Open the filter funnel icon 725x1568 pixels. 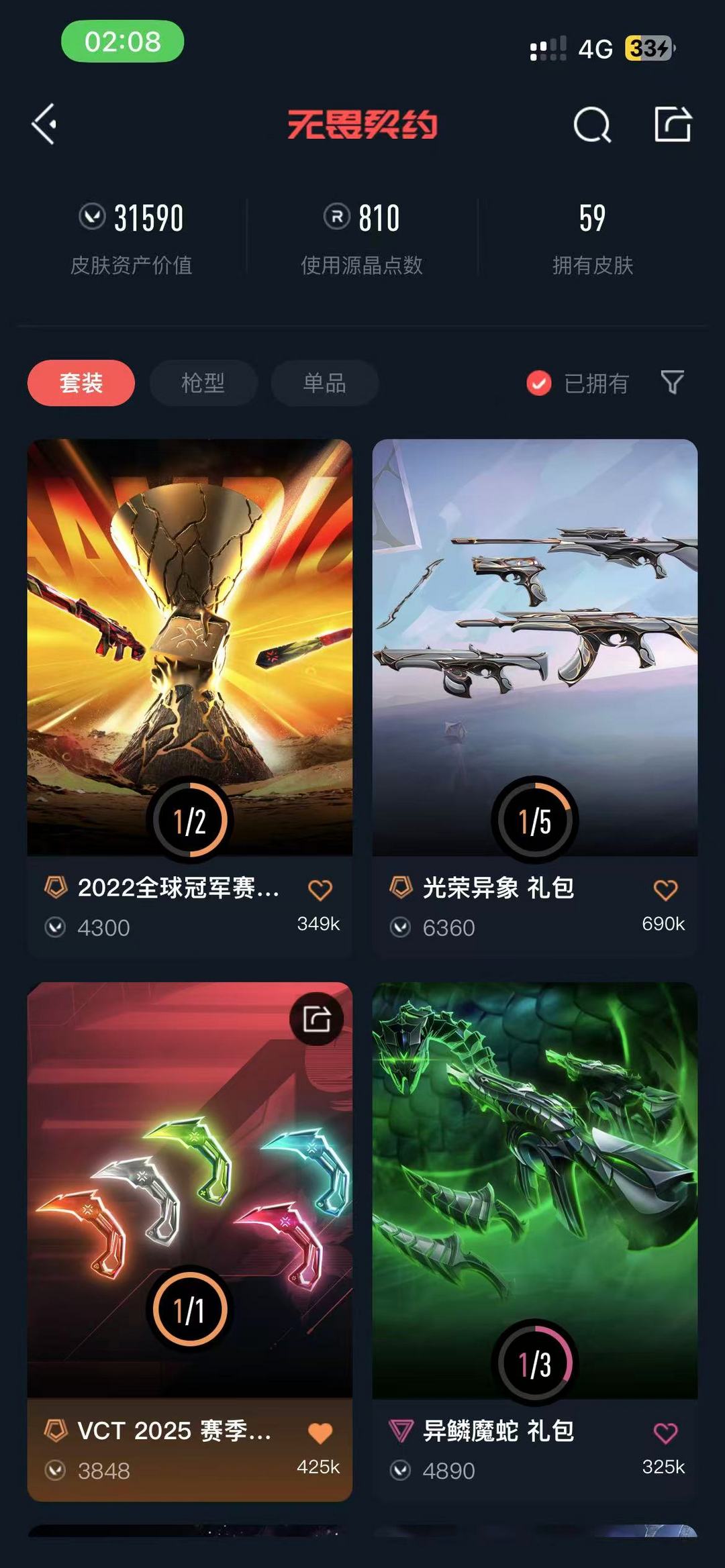click(x=673, y=382)
